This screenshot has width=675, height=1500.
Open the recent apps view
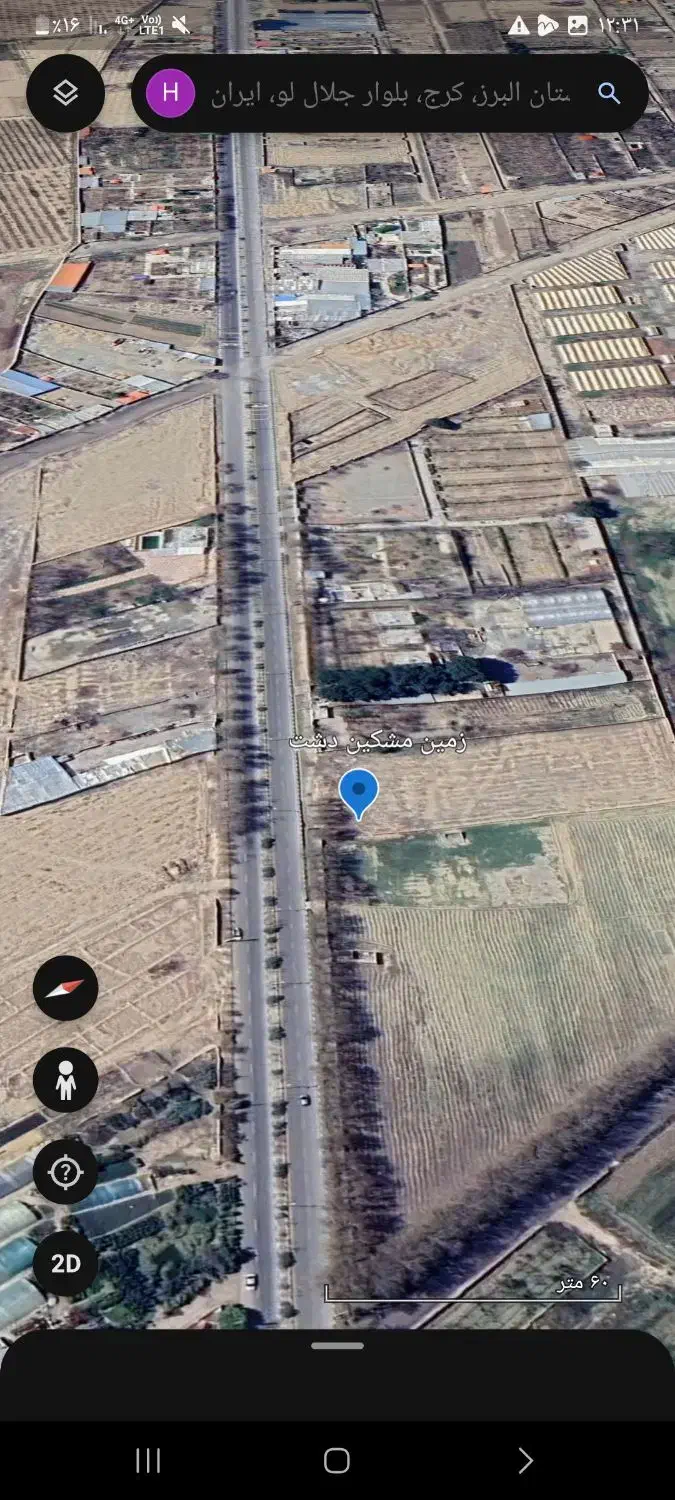(148, 1460)
